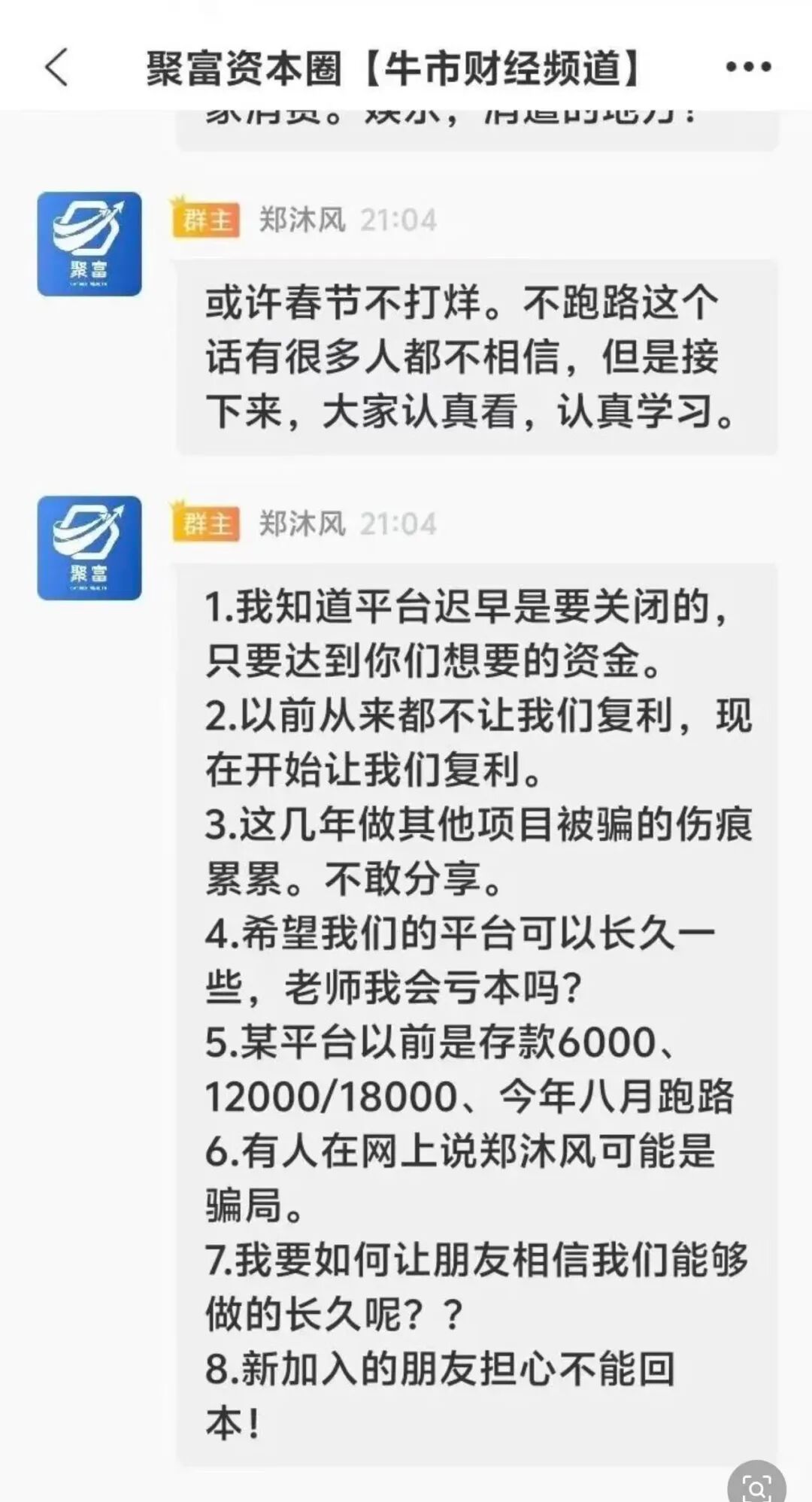Viewport: 812px width, 1502px height.
Task: Open 郑沐风's avatar beside the numbered list message
Action: 89,548
